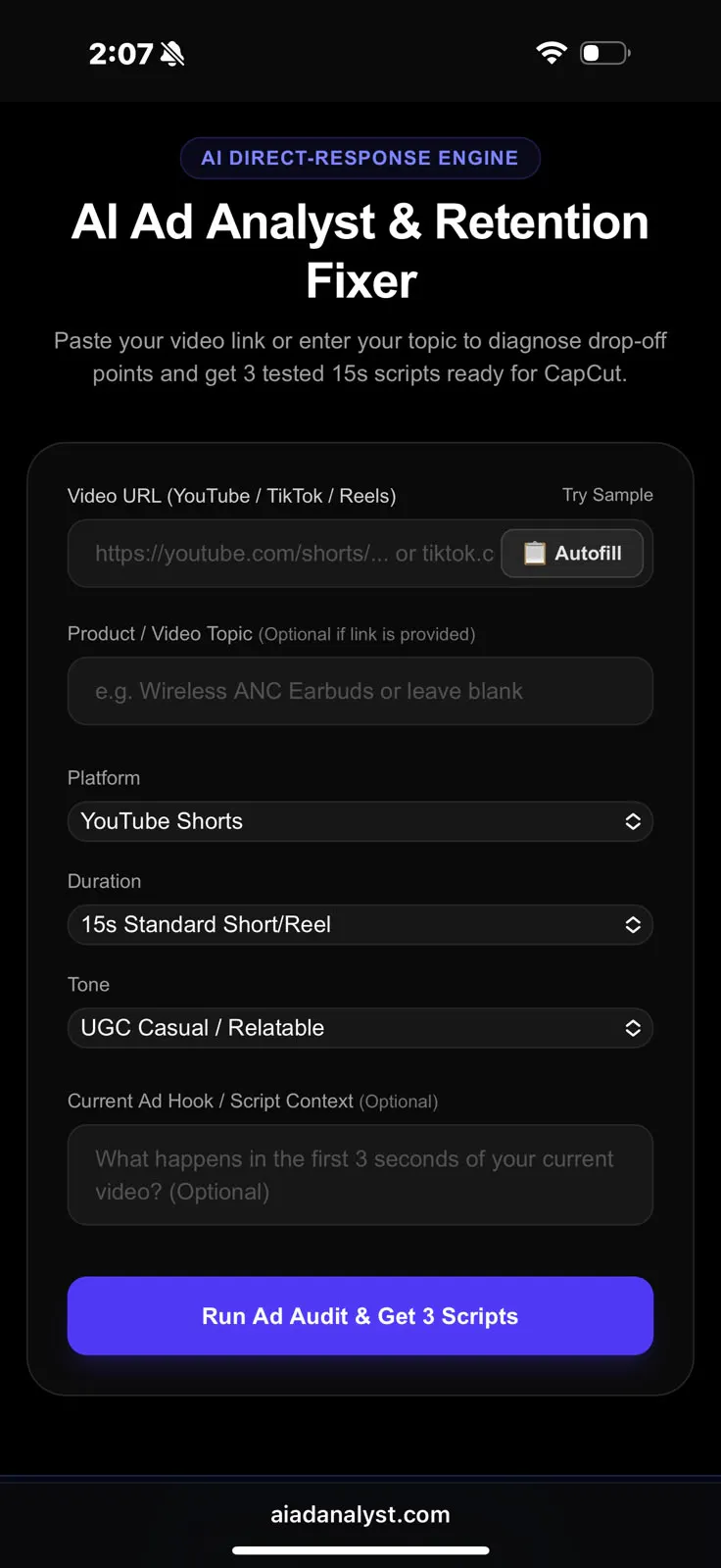
Task: Run Ad Audit & Get 3 Scripts
Action: click(x=360, y=1316)
